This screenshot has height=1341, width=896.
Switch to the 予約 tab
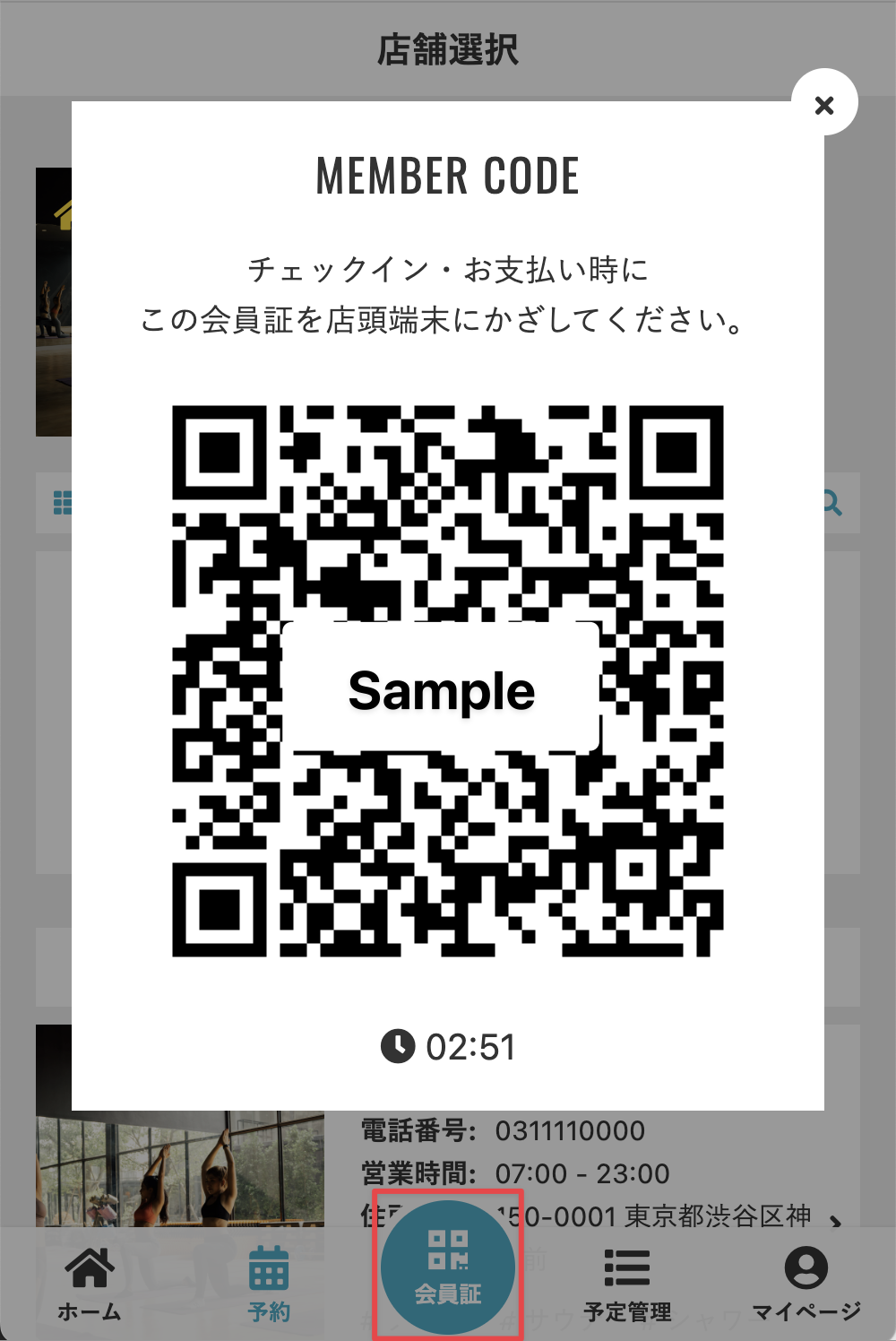(x=269, y=1284)
